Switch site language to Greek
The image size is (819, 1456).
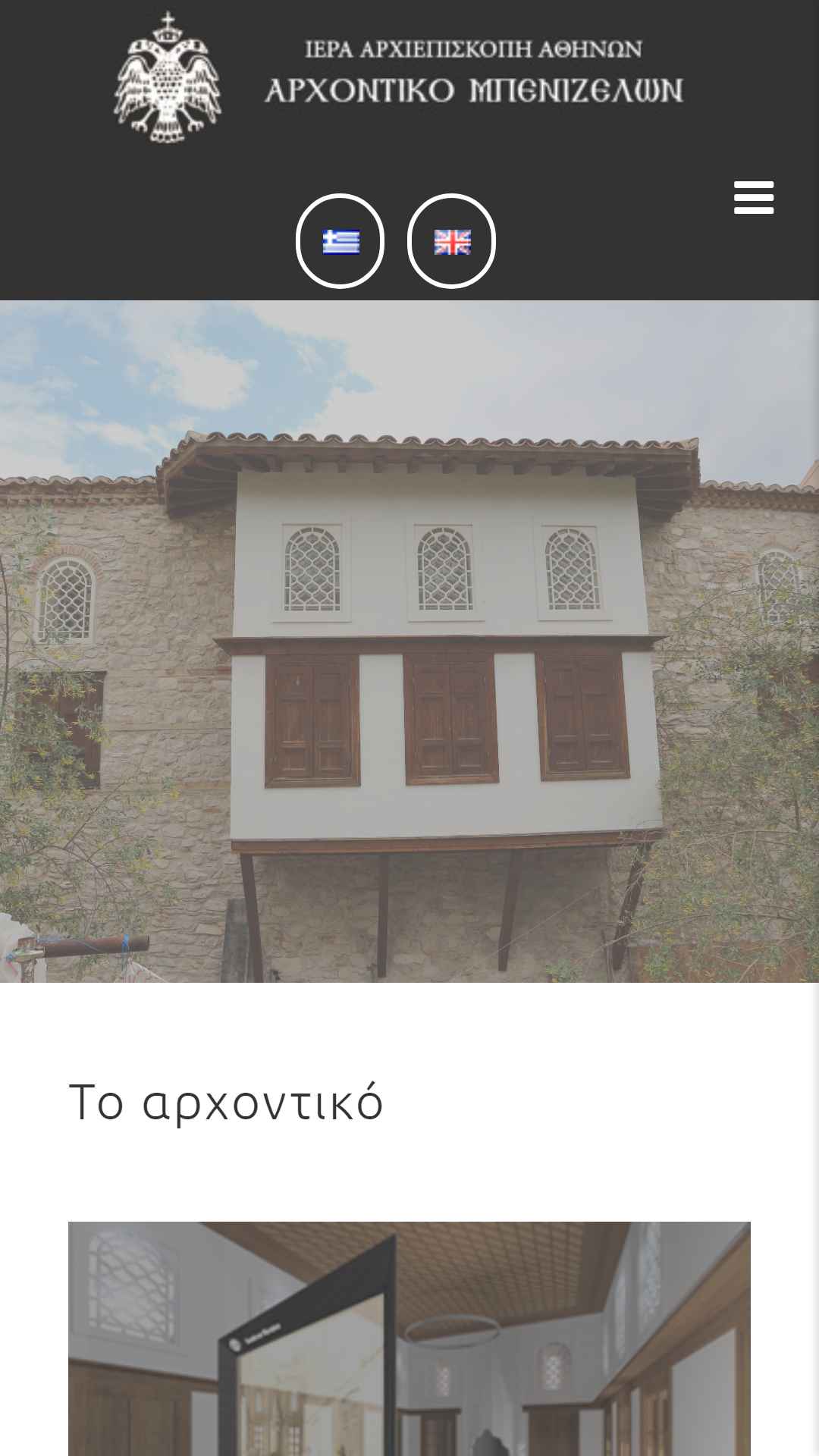340,241
